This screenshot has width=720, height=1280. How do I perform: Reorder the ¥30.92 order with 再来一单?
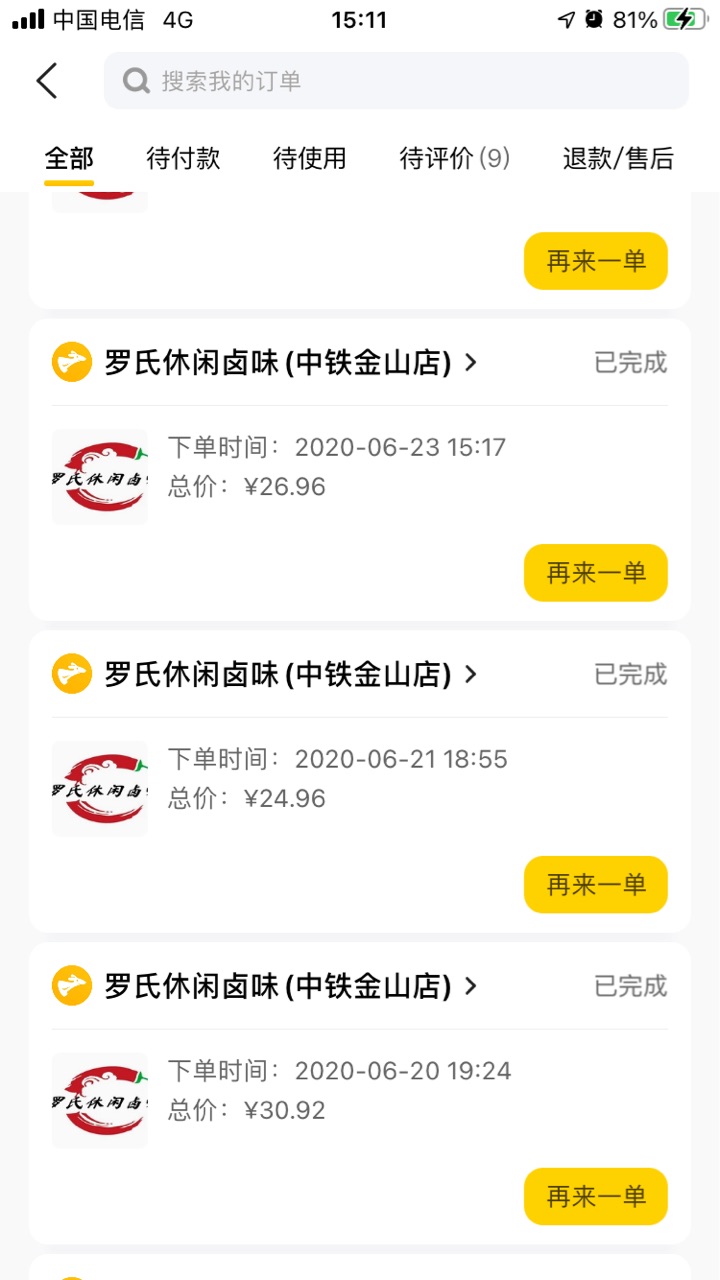[595, 1196]
